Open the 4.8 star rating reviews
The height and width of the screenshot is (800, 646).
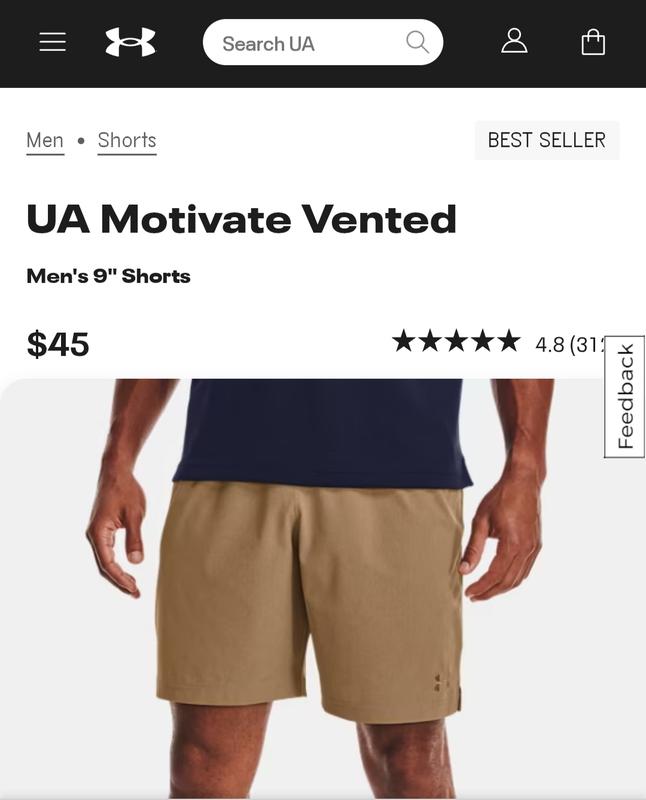500,343
